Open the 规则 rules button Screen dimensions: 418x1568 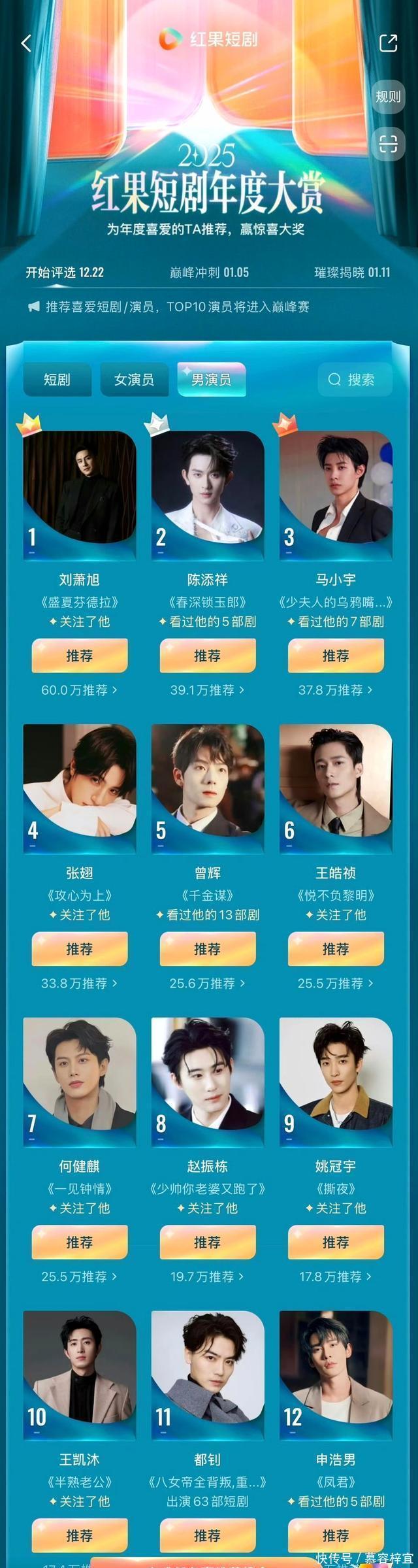point(388,97)
